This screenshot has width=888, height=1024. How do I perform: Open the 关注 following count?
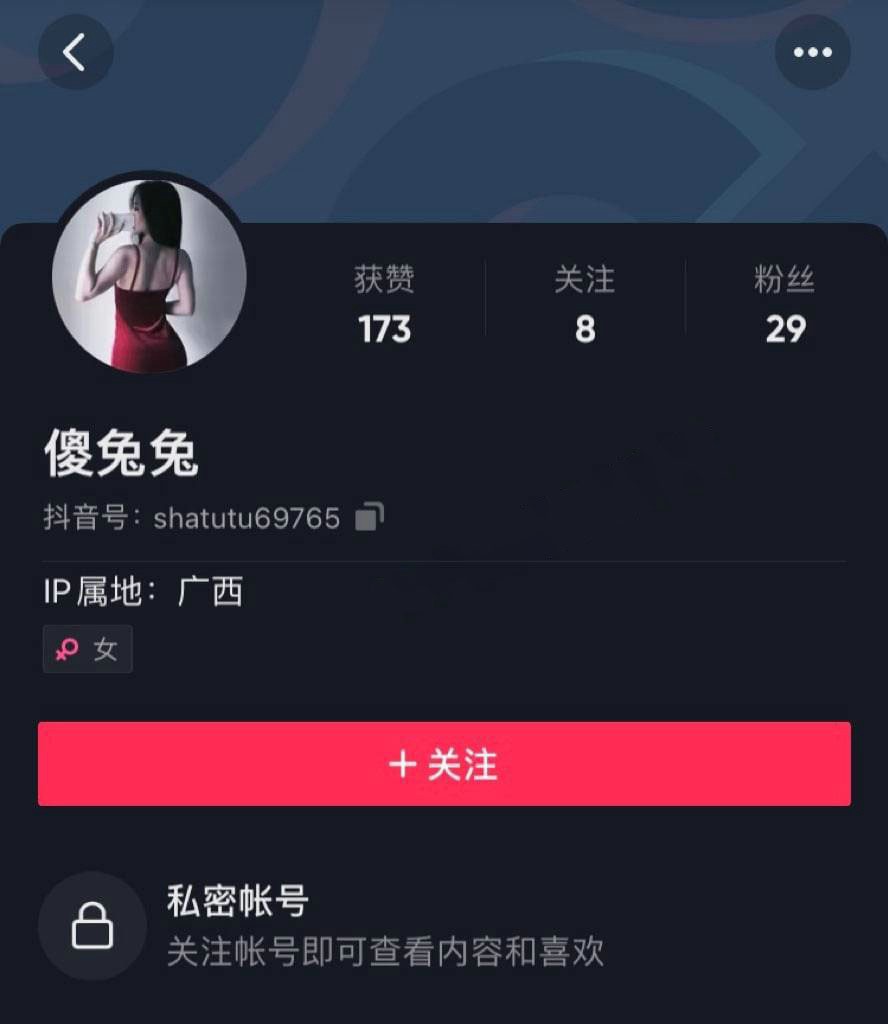[585, 305]
